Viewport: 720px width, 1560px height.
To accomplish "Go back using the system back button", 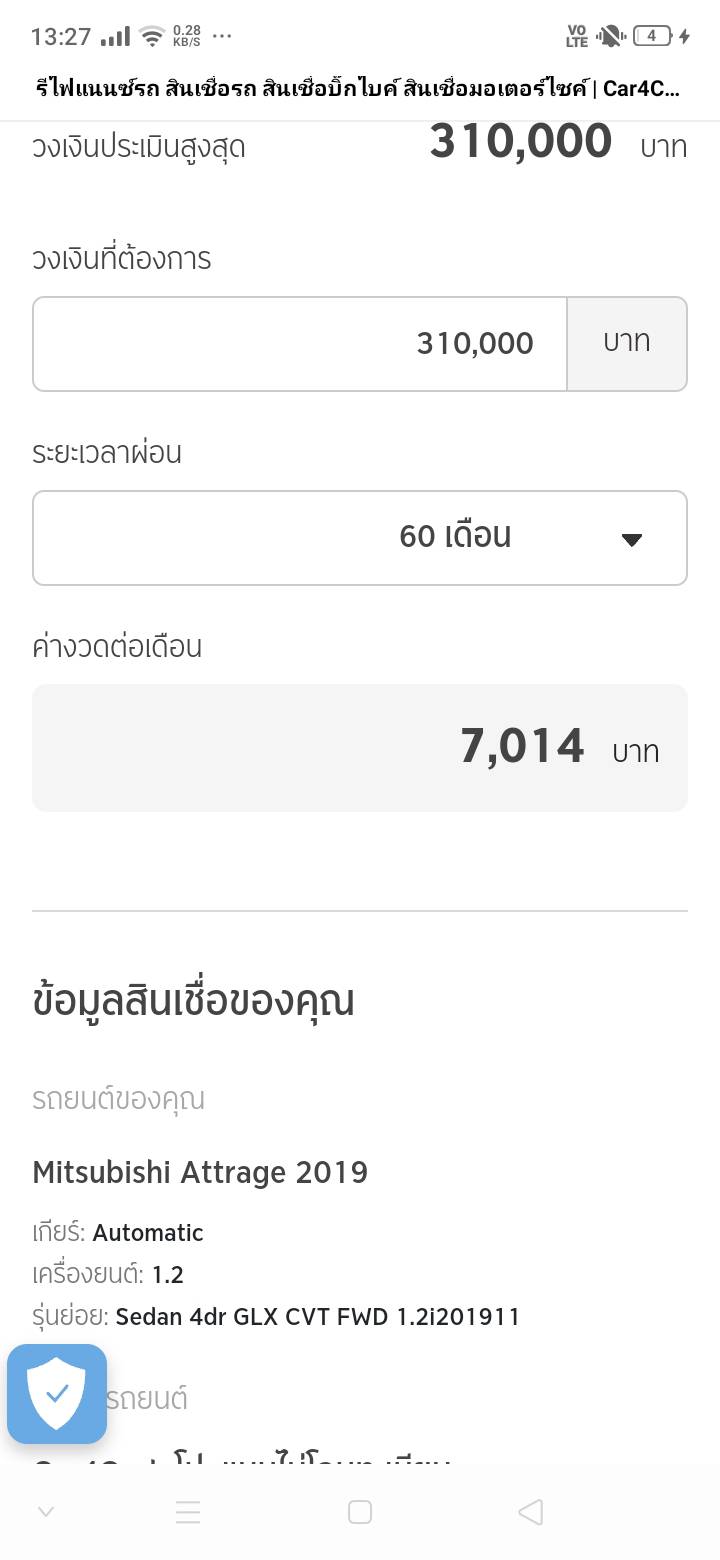I will click(x=531, y=1512).
